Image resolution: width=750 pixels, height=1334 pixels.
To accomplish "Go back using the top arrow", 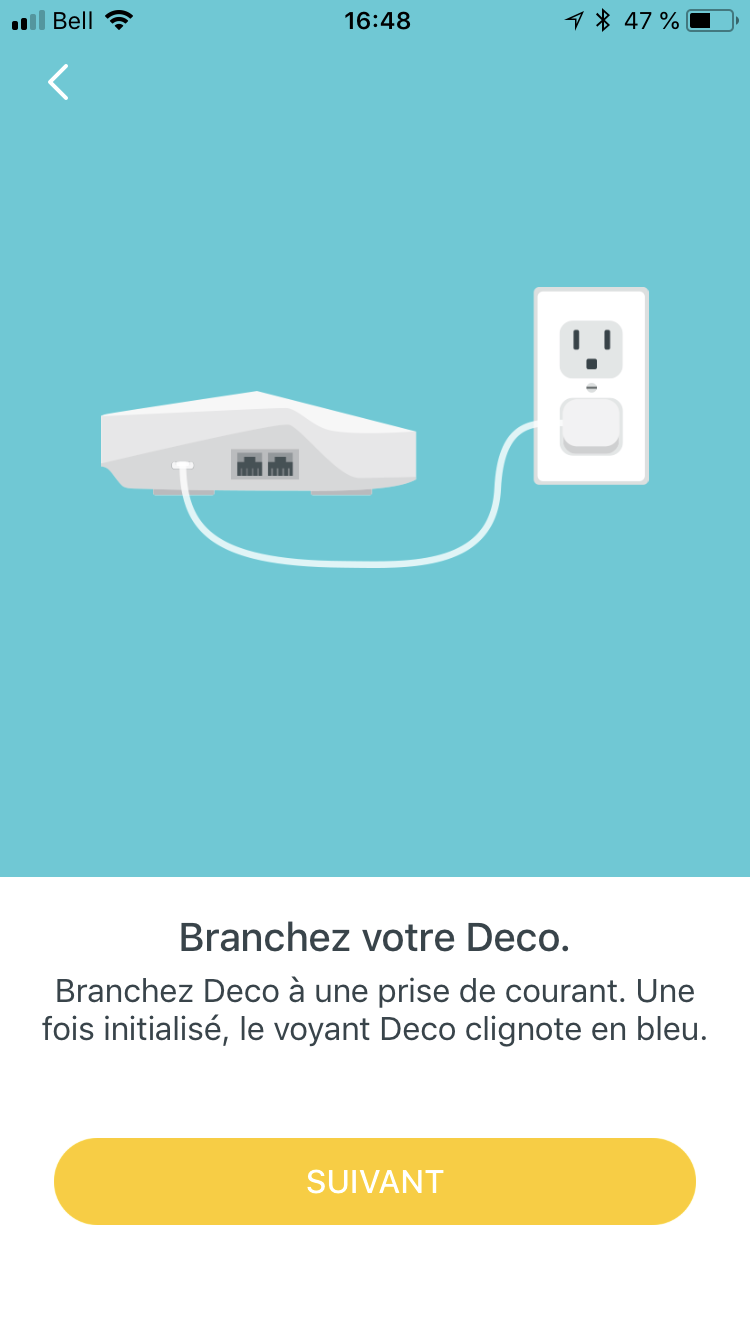I will point(59,82).
